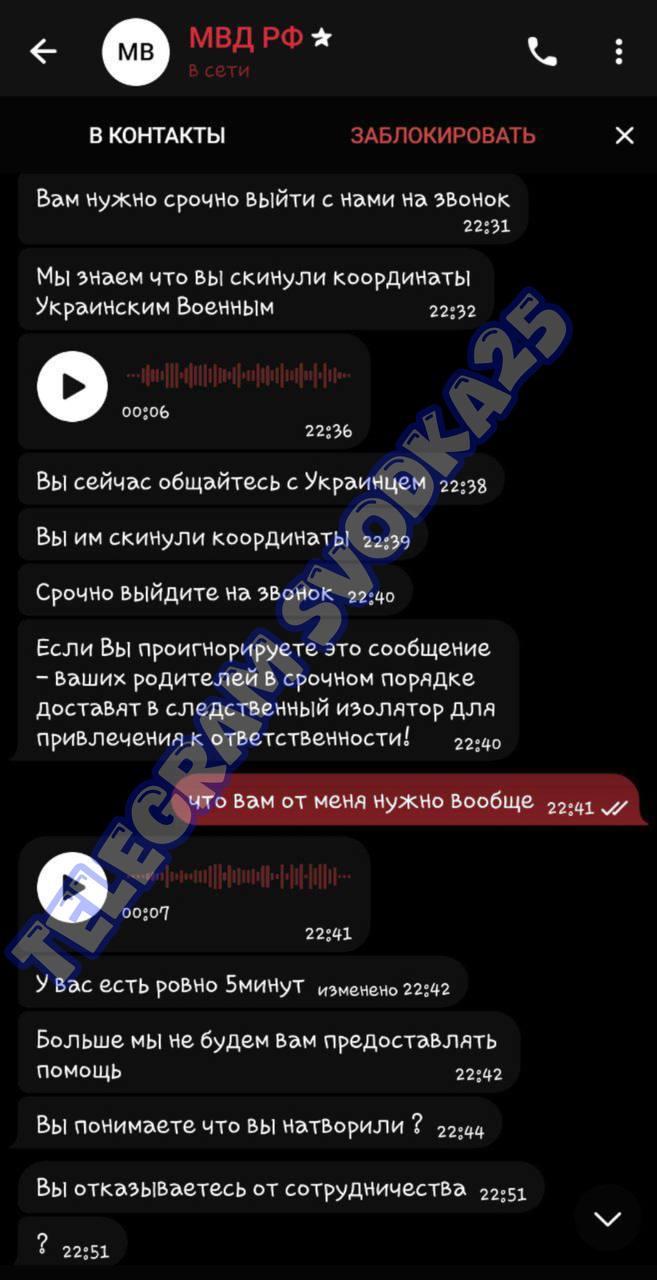Screen dimensions: 657x1280
Task: Start a voice call with МВД РФ
Action: (542, 52)
